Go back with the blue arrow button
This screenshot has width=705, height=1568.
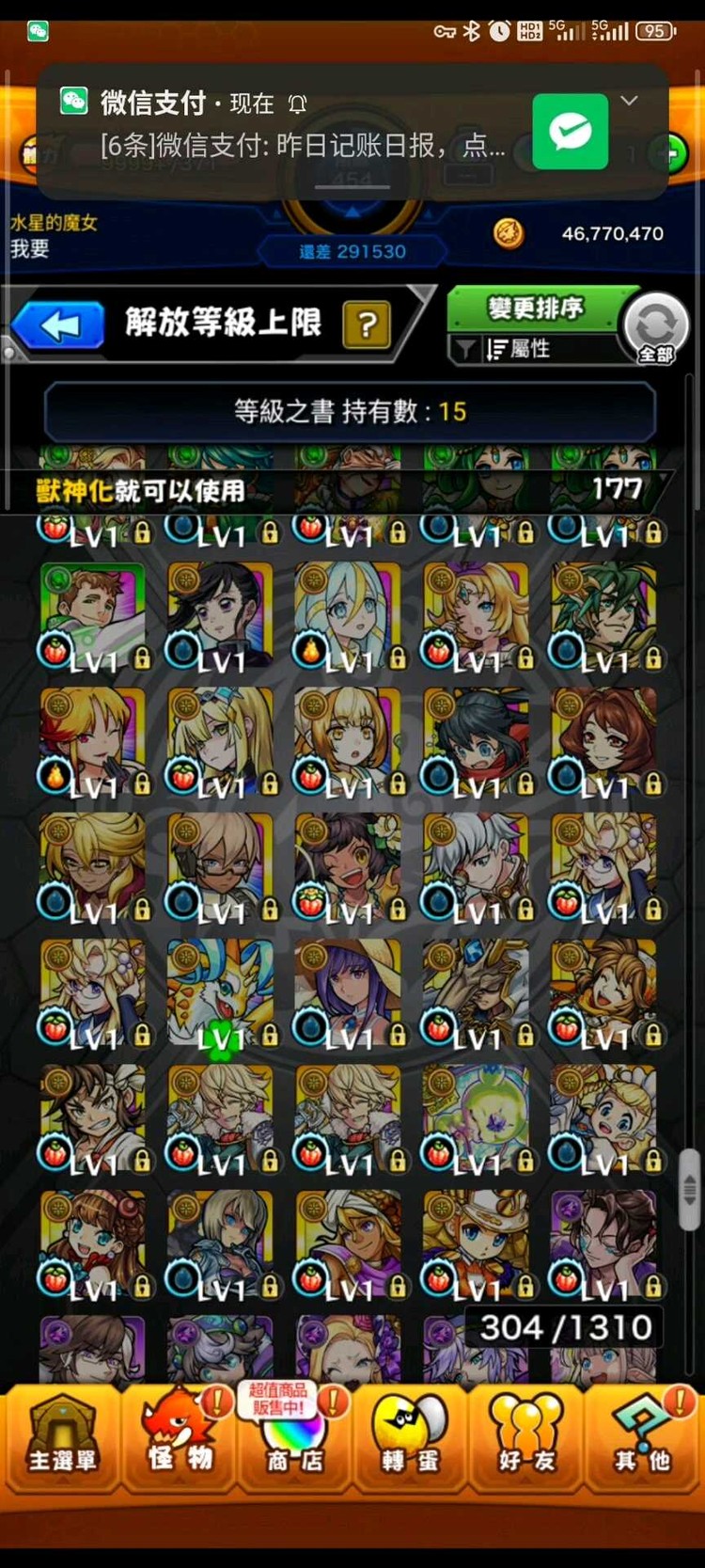click(59, 326)
